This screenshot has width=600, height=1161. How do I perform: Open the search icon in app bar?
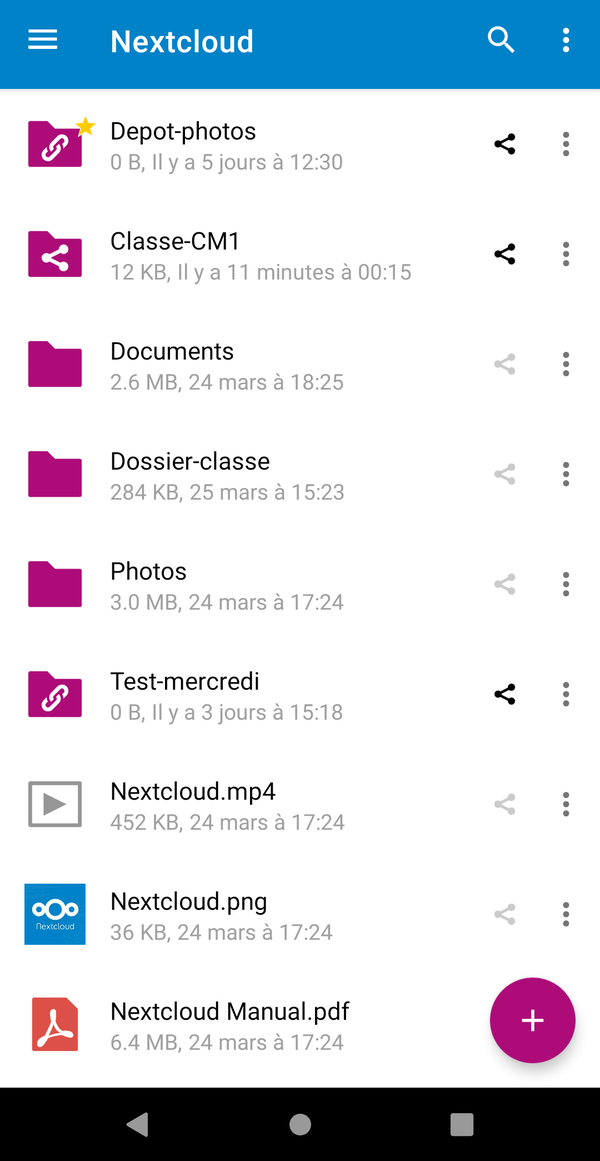pyautogui.click(x=501, y=40)
